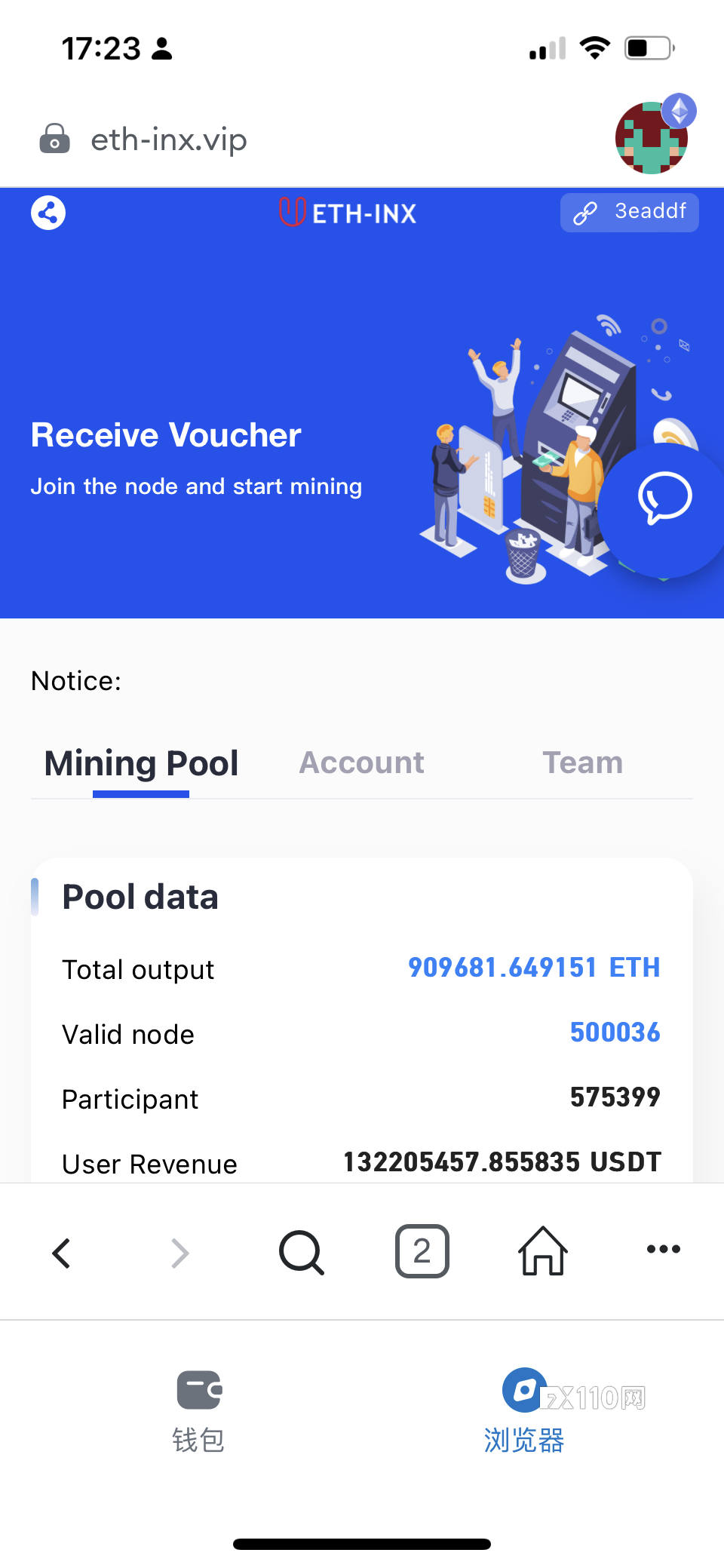Open the three-dot more menu
Screen dimensions: 724x1568
pos(663,1250)
